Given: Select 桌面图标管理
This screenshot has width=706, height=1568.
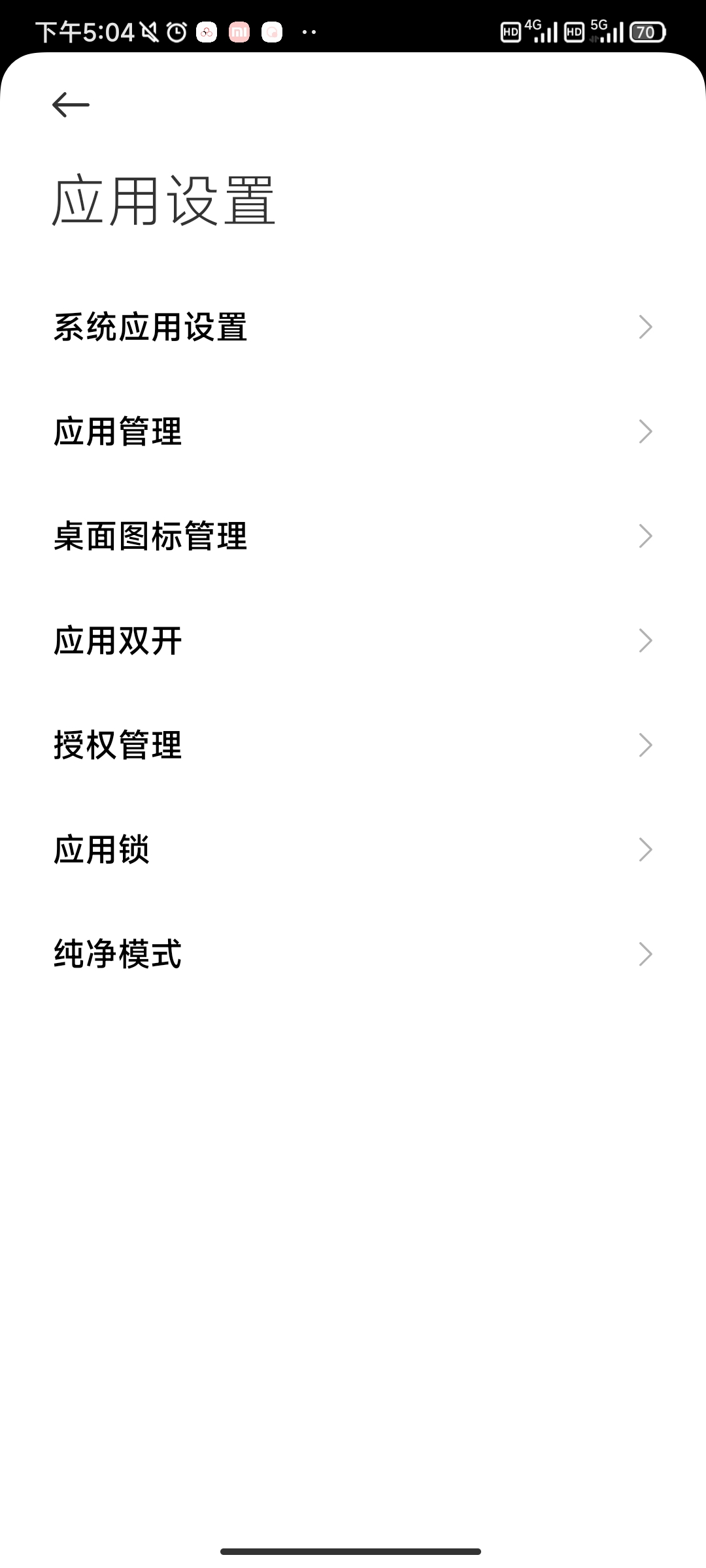Looking at the screenshot, I should tap(353, 536).
